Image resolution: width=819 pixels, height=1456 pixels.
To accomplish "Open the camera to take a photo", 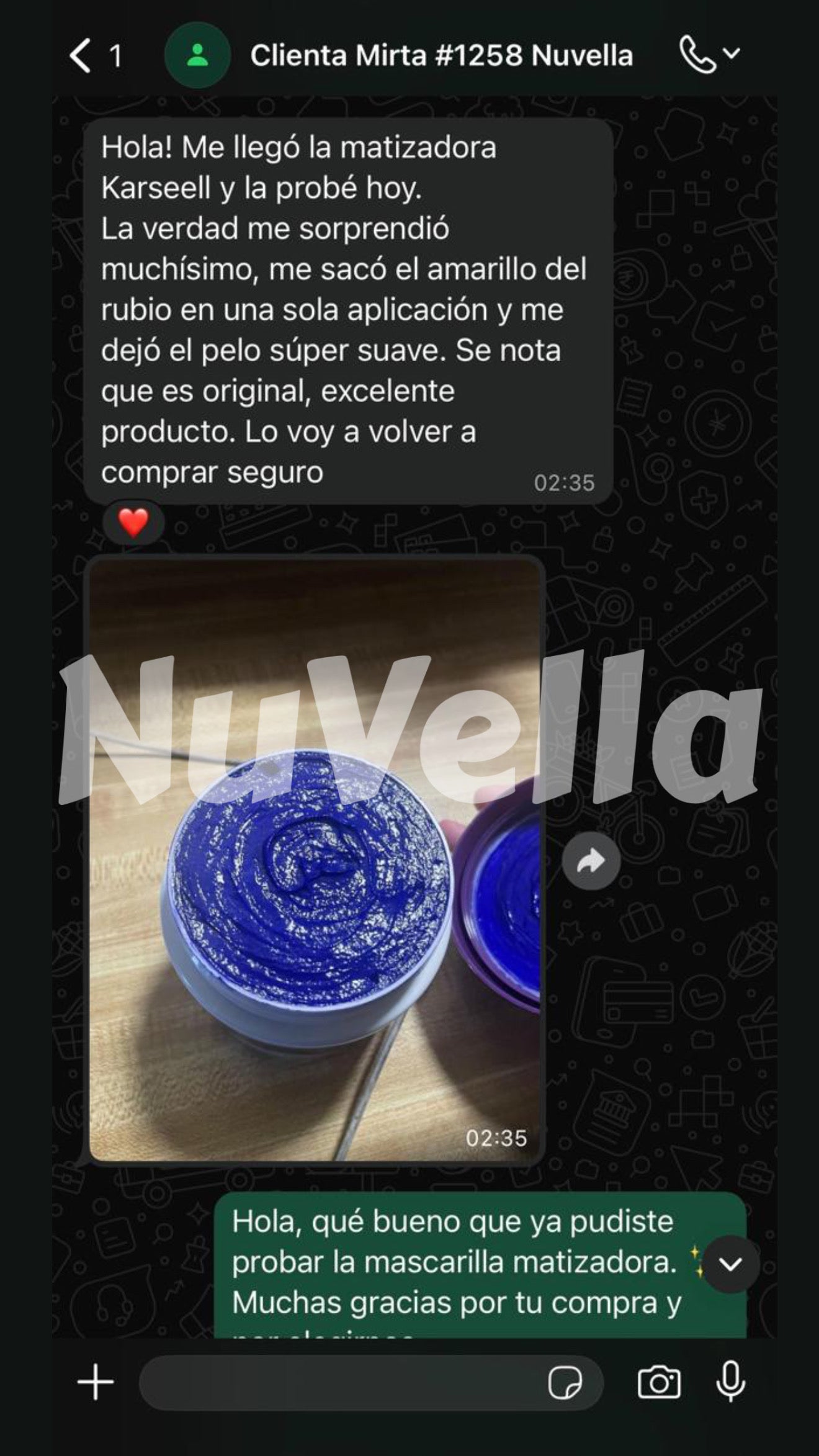I will pyautogui.click(x=659, y=1383).
